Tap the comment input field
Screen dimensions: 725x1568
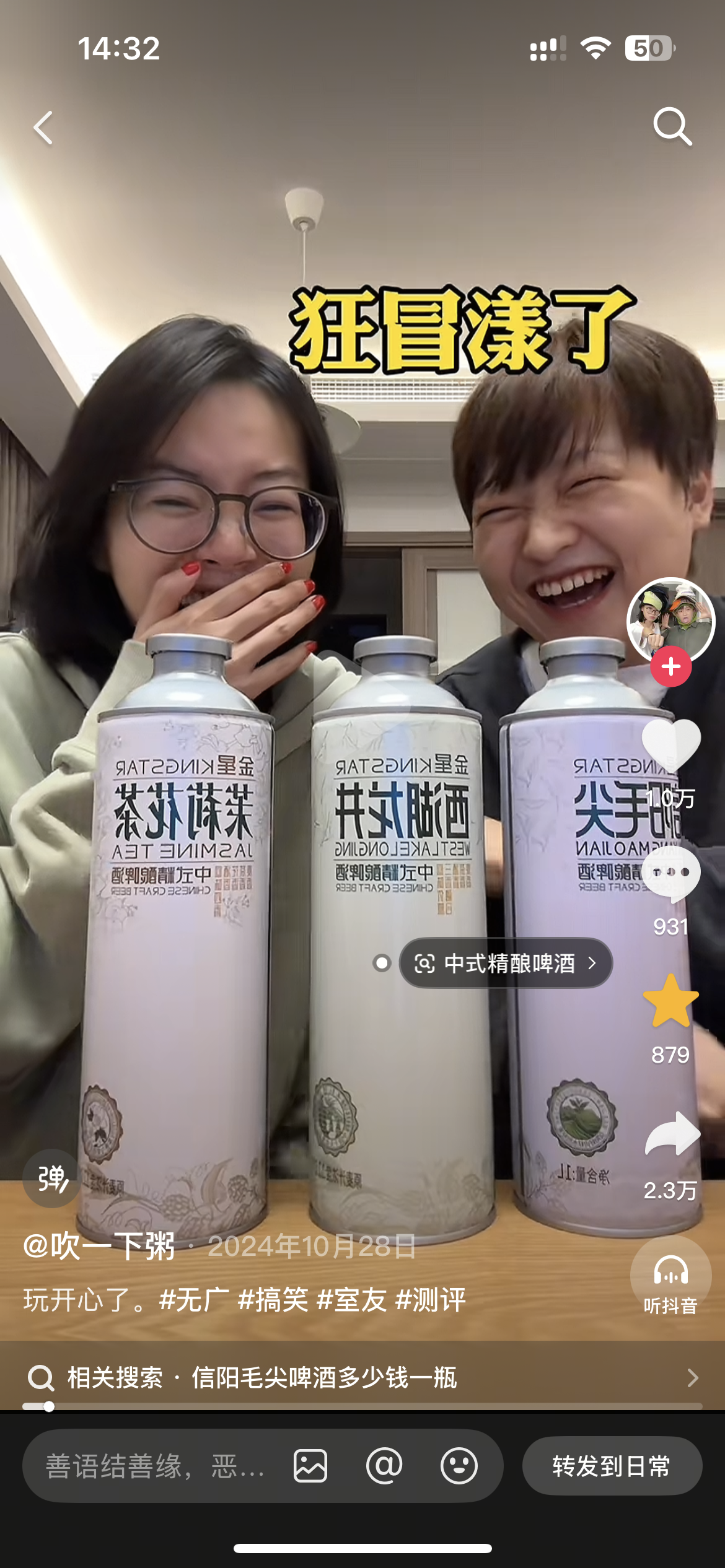155,1466
